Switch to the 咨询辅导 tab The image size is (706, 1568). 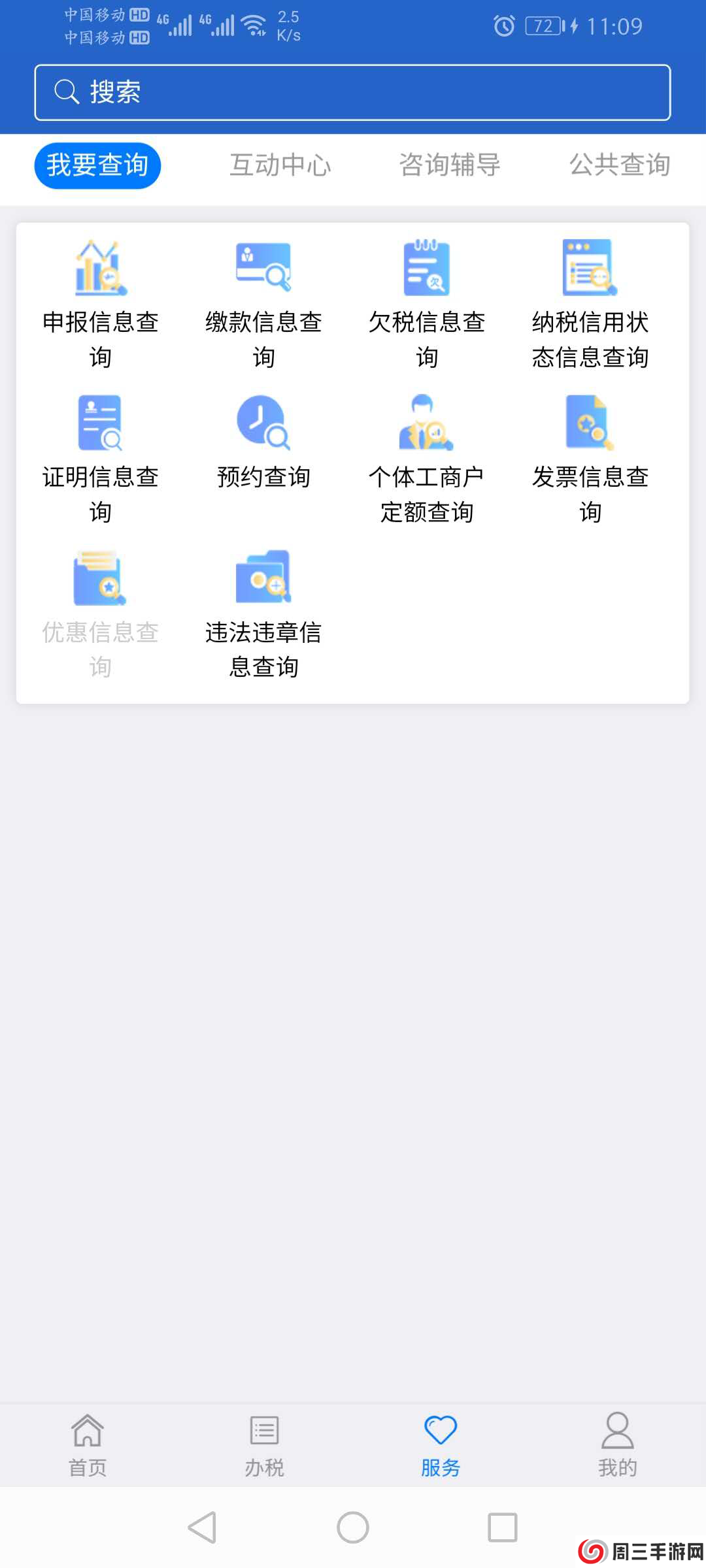tap(450, 165)
